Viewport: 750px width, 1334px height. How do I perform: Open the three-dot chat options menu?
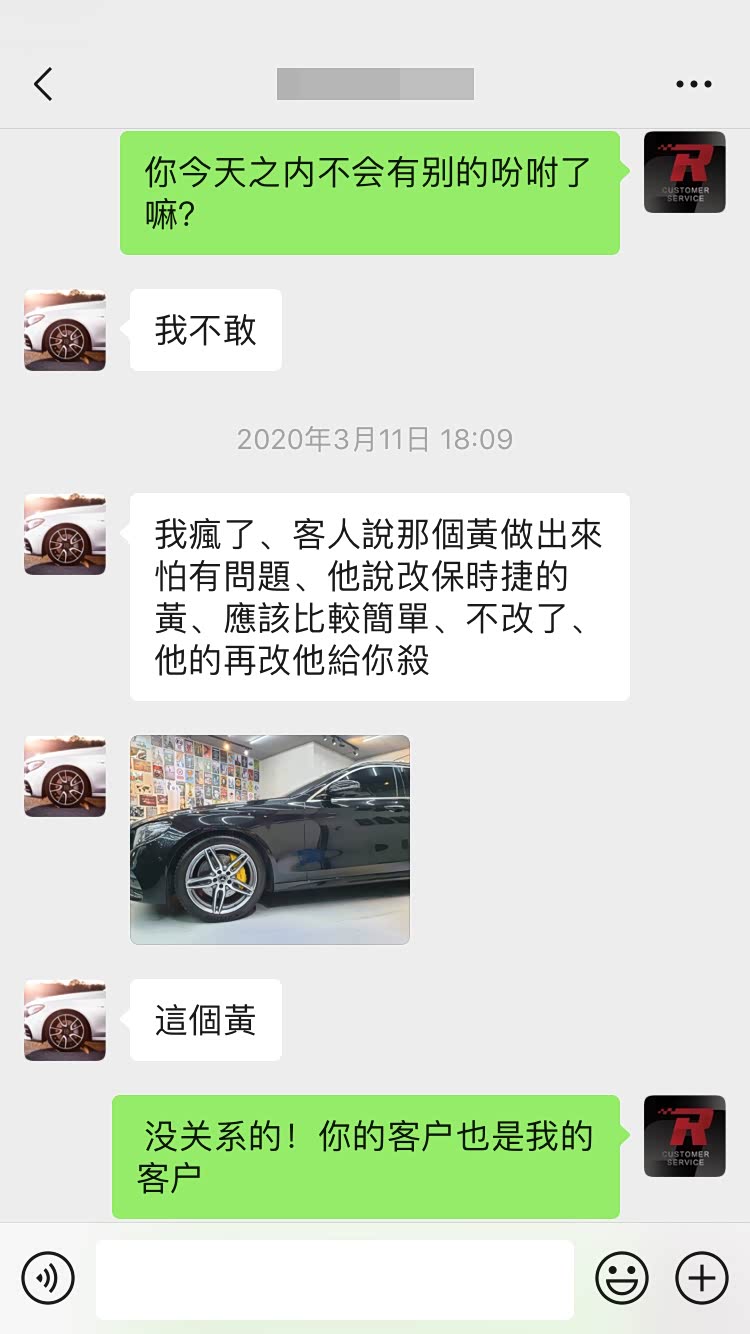[693, 85]
